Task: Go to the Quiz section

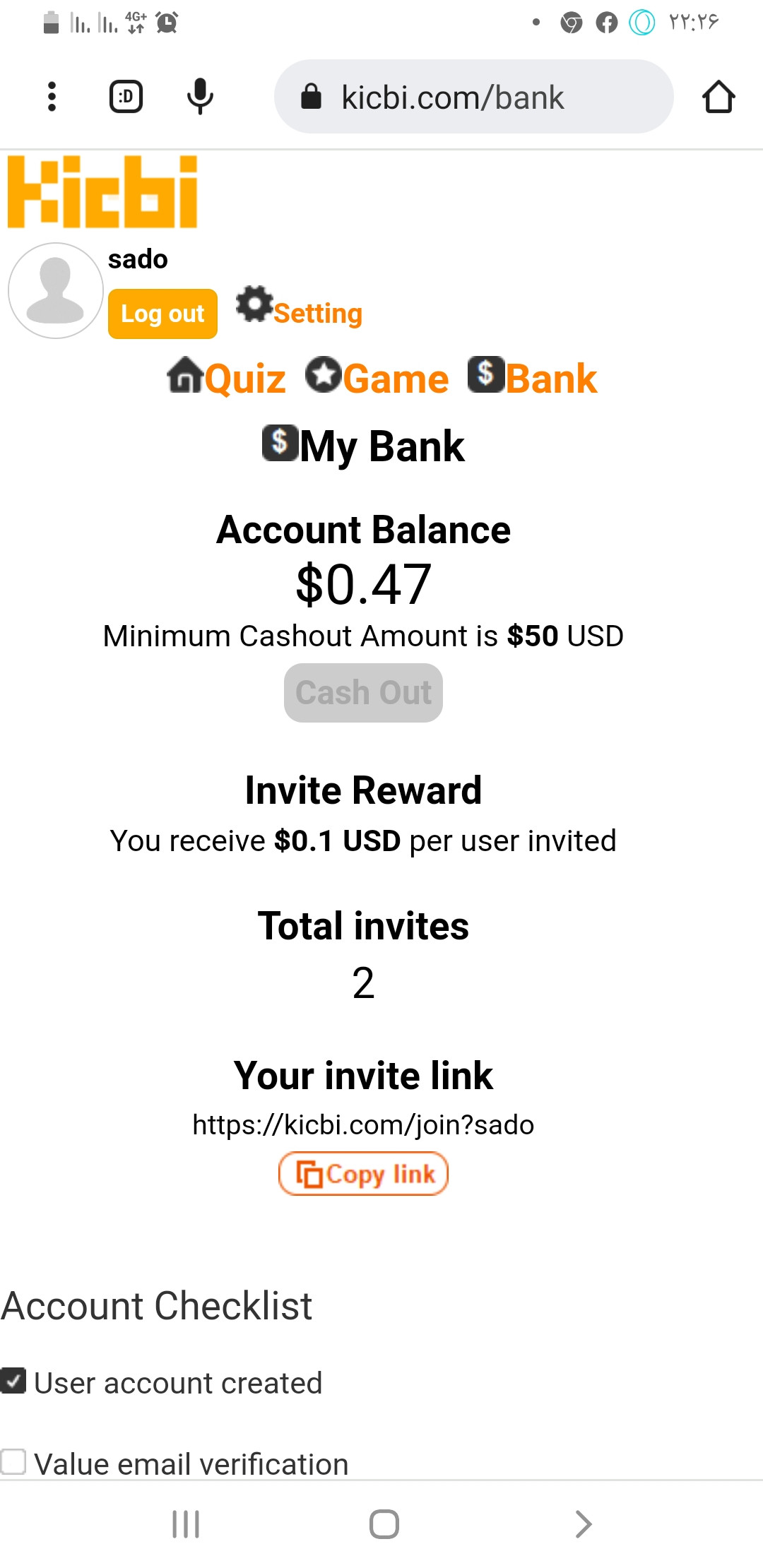Action: tap(227, 378)
